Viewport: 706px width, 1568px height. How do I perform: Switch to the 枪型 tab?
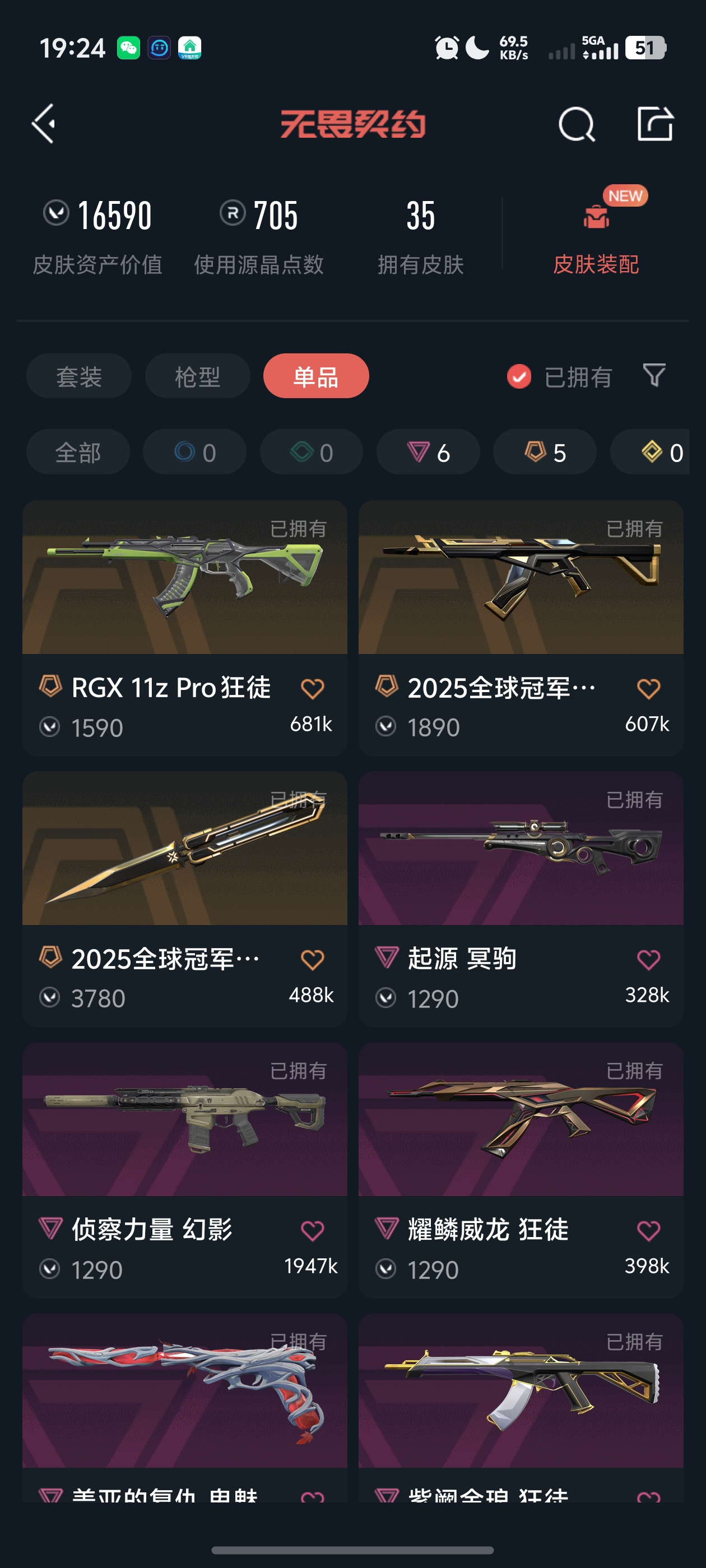[x=197, y=376]
